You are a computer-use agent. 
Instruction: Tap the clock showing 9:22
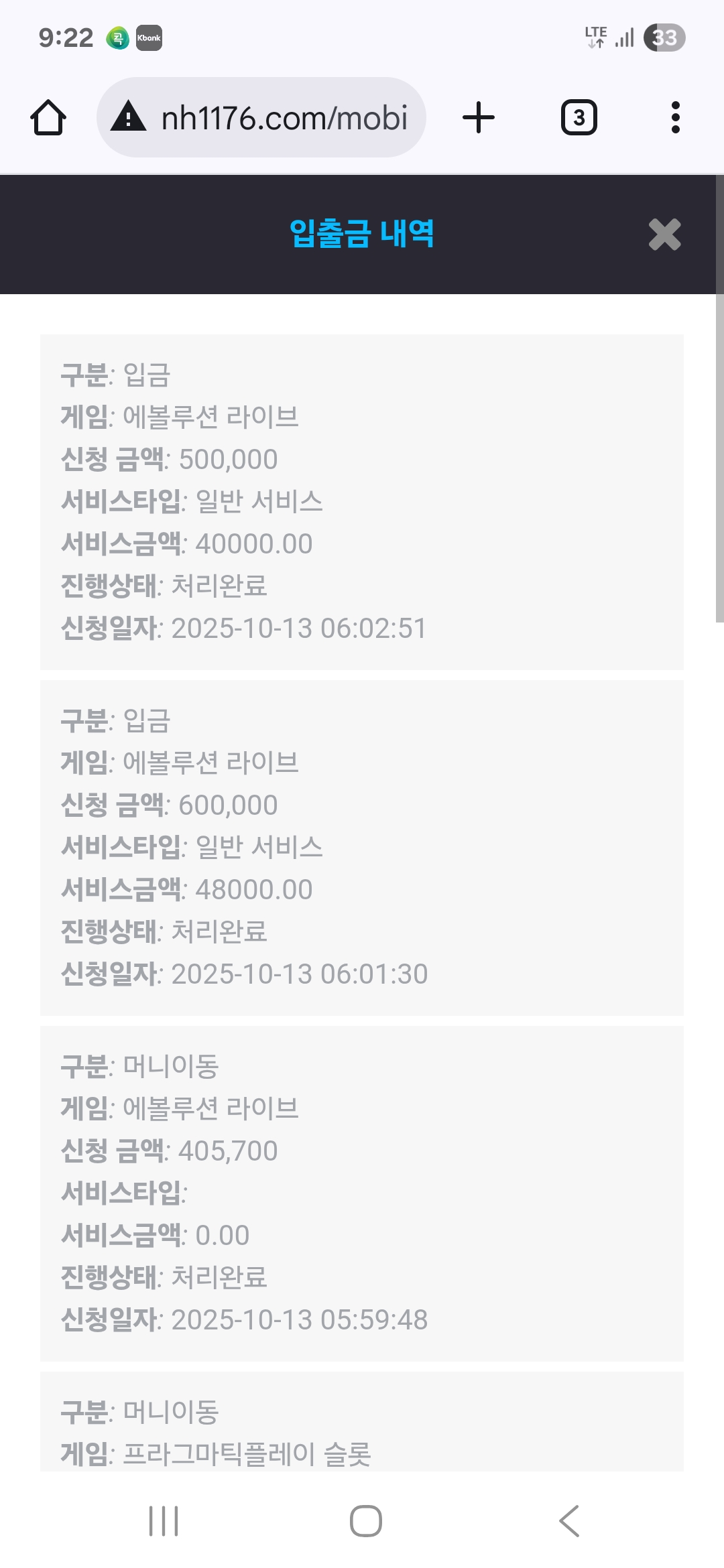point(67,38)
